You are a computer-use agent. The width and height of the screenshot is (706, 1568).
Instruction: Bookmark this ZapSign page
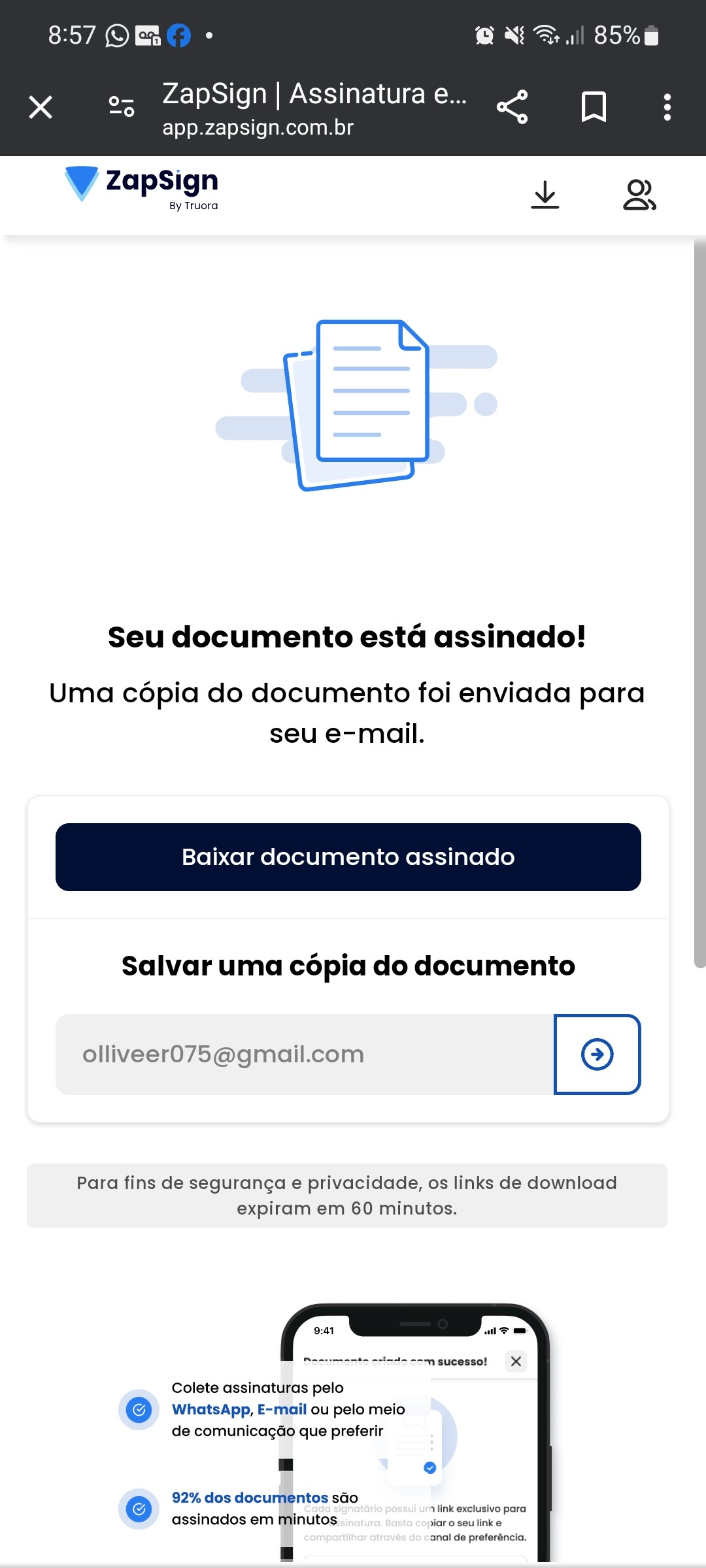click(x=594, y=107)
